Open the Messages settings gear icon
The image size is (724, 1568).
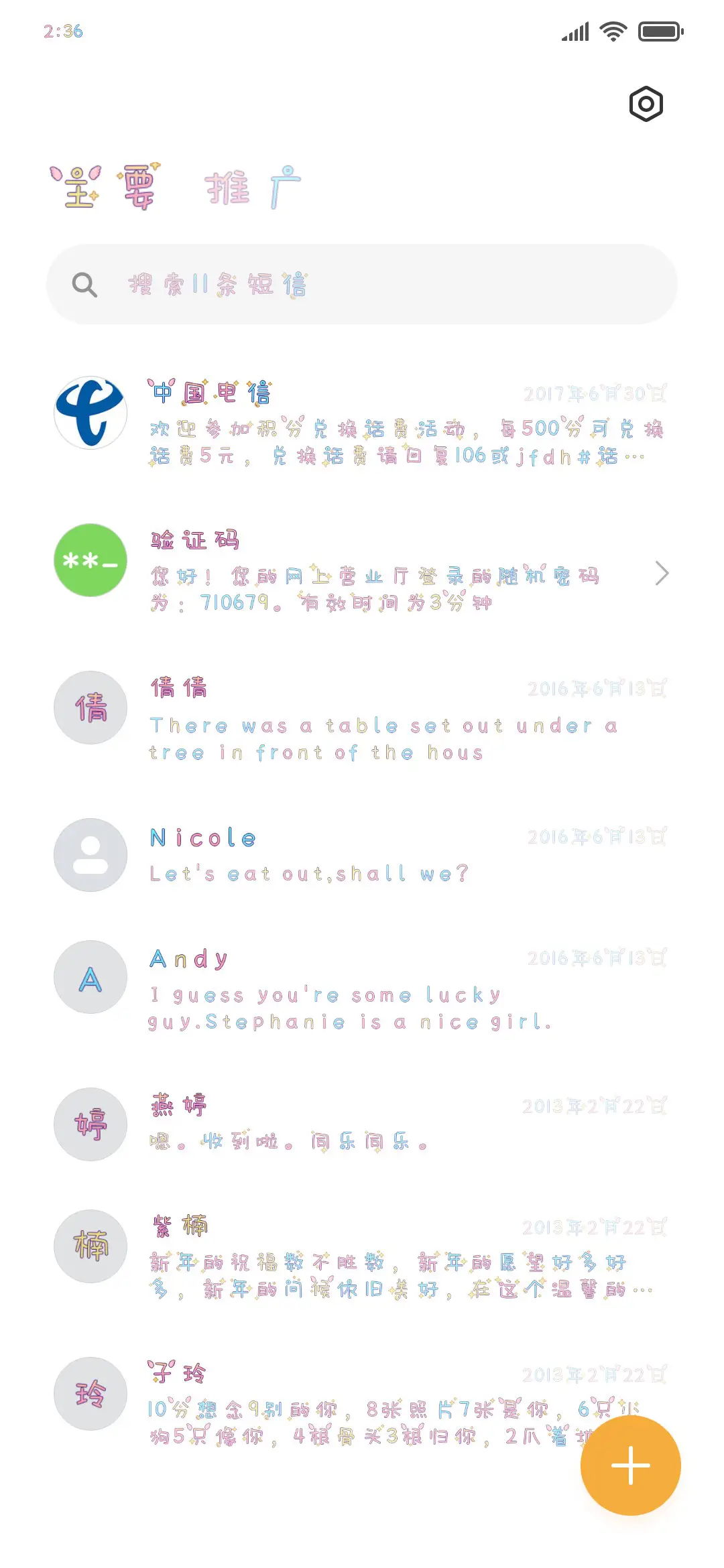[x=646, y=104]
